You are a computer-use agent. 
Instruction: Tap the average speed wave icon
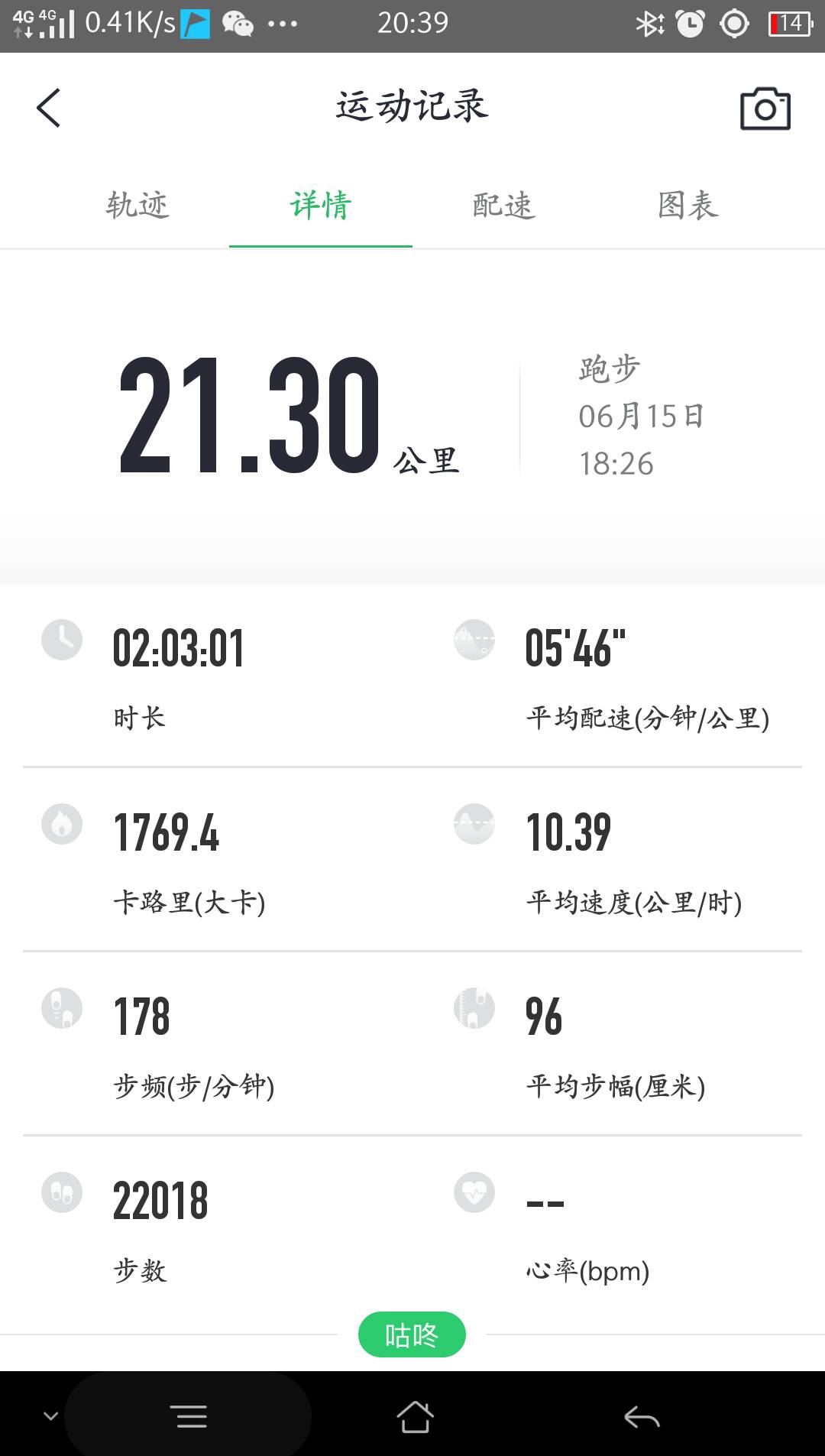click(474, 824)
